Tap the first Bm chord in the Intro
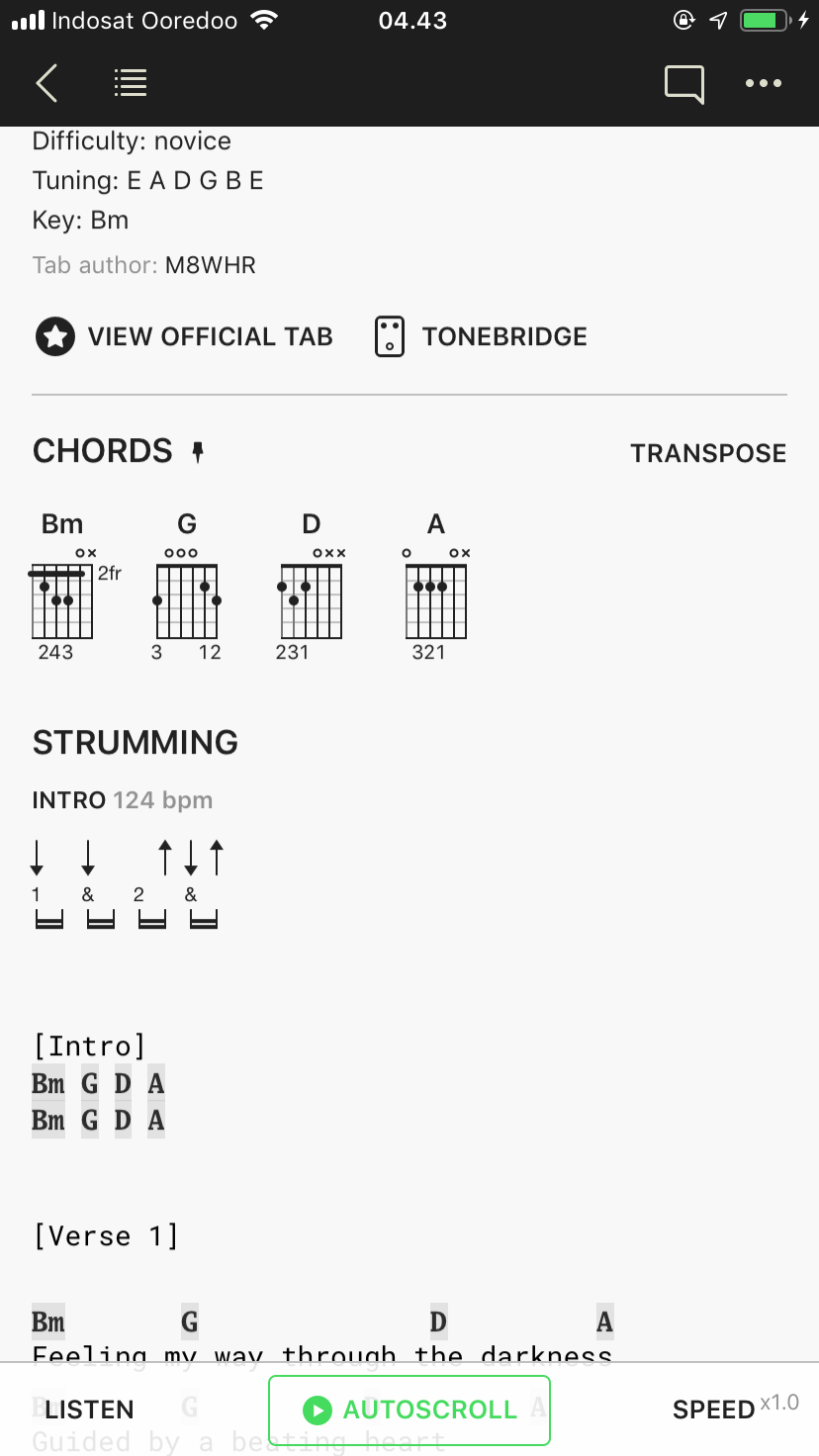Screen dimensions: 819x1456 point(48,1084)
